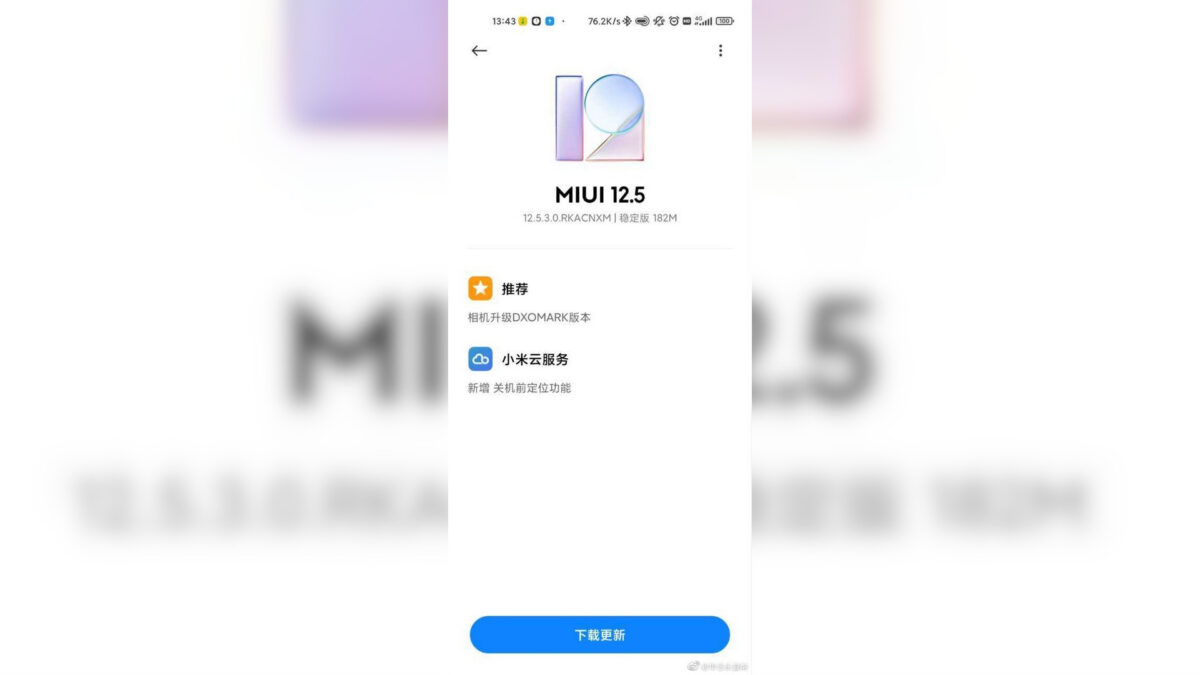
Task: Go back using the top arrow
Action: tap(479, 51)
